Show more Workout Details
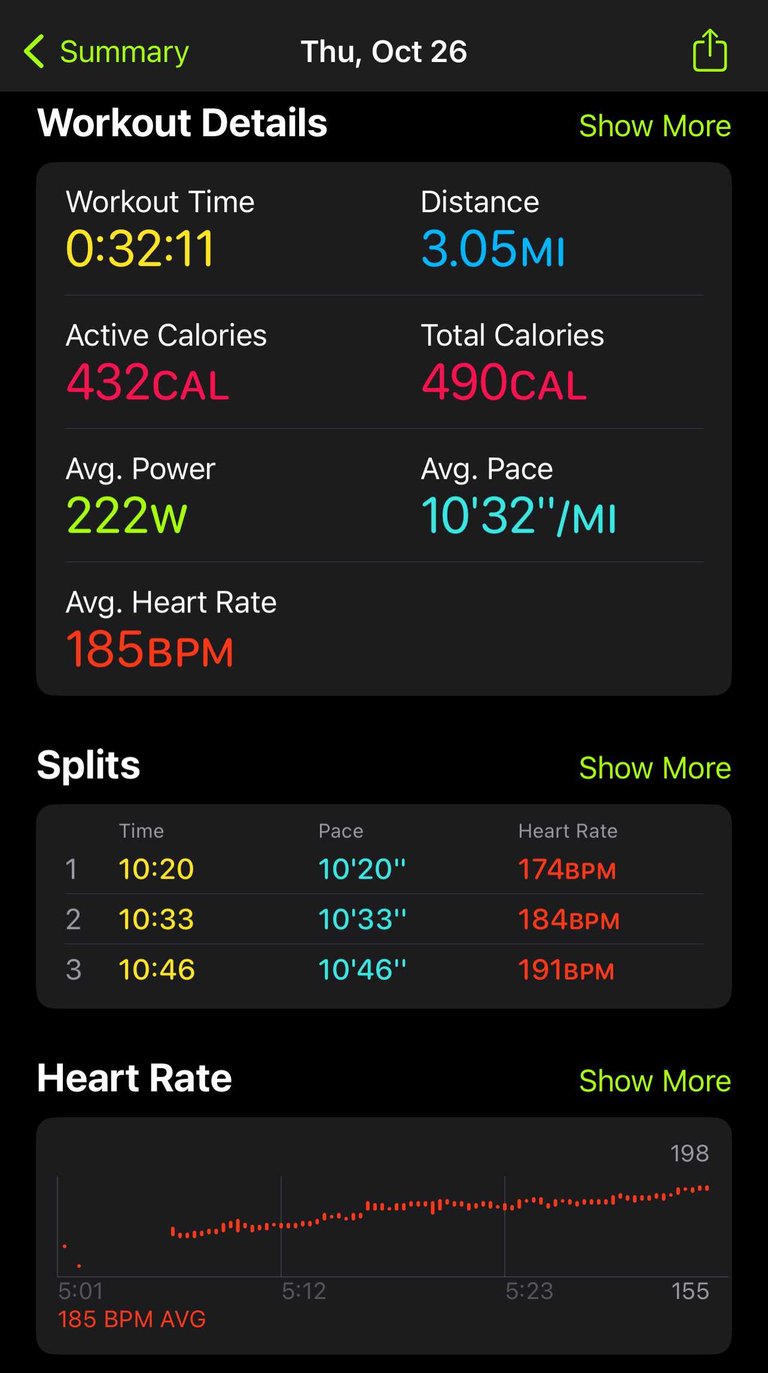The image size is (768, 1373). coord(654,126)
